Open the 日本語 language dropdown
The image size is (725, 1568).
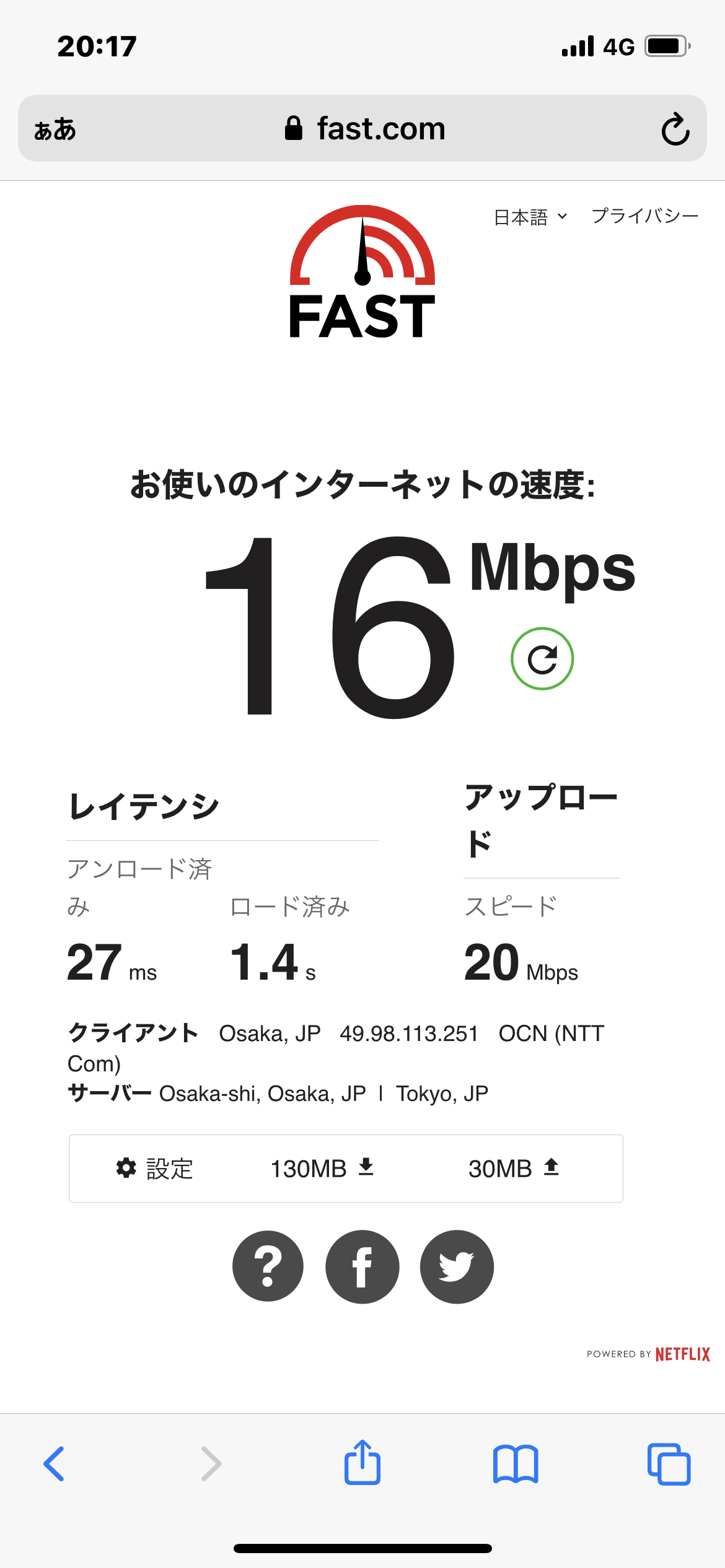(530, 217)
